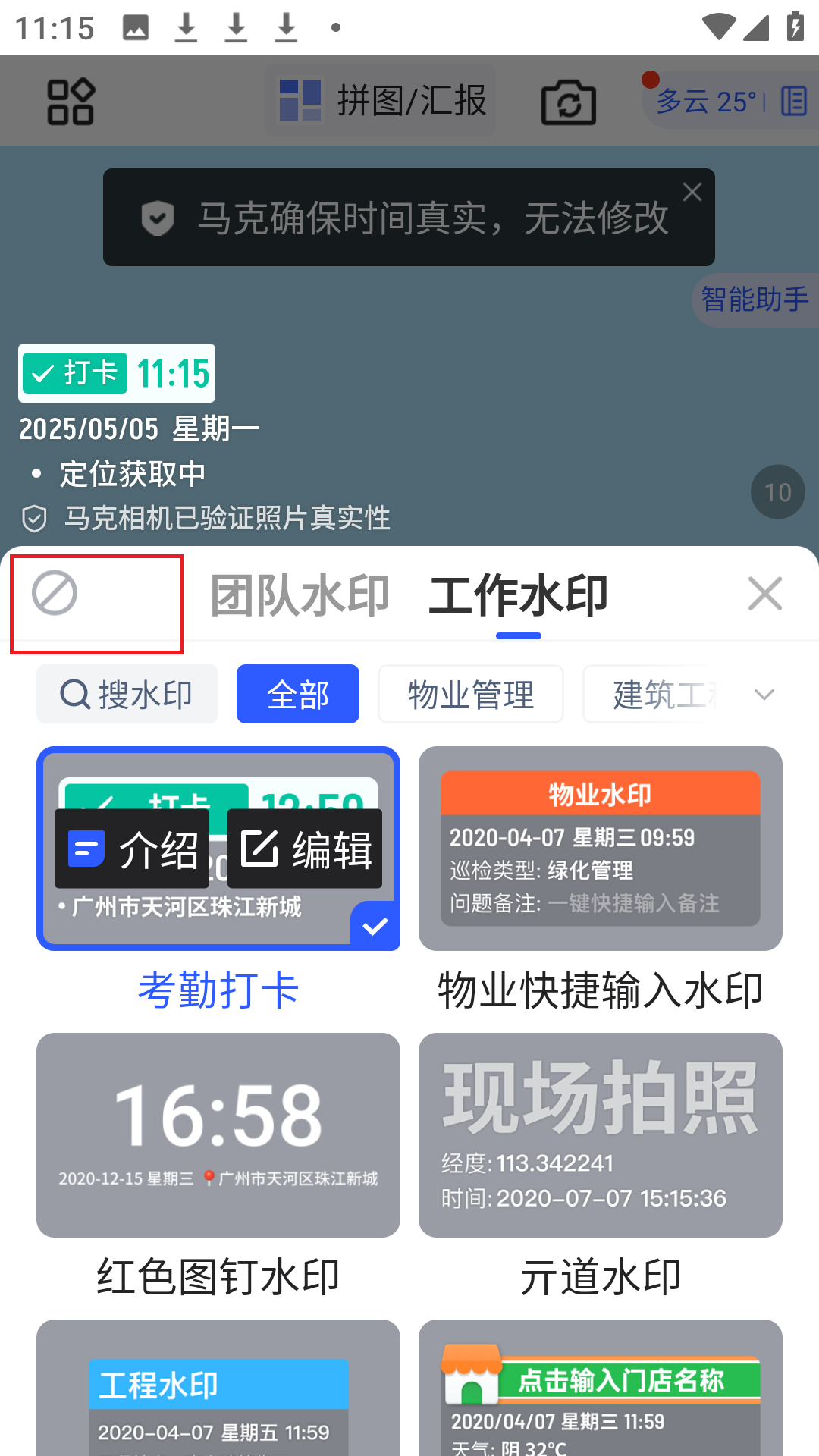Open the 搜水印 search box
Viewport: 819px width, 1456px height.
point(127,695)
